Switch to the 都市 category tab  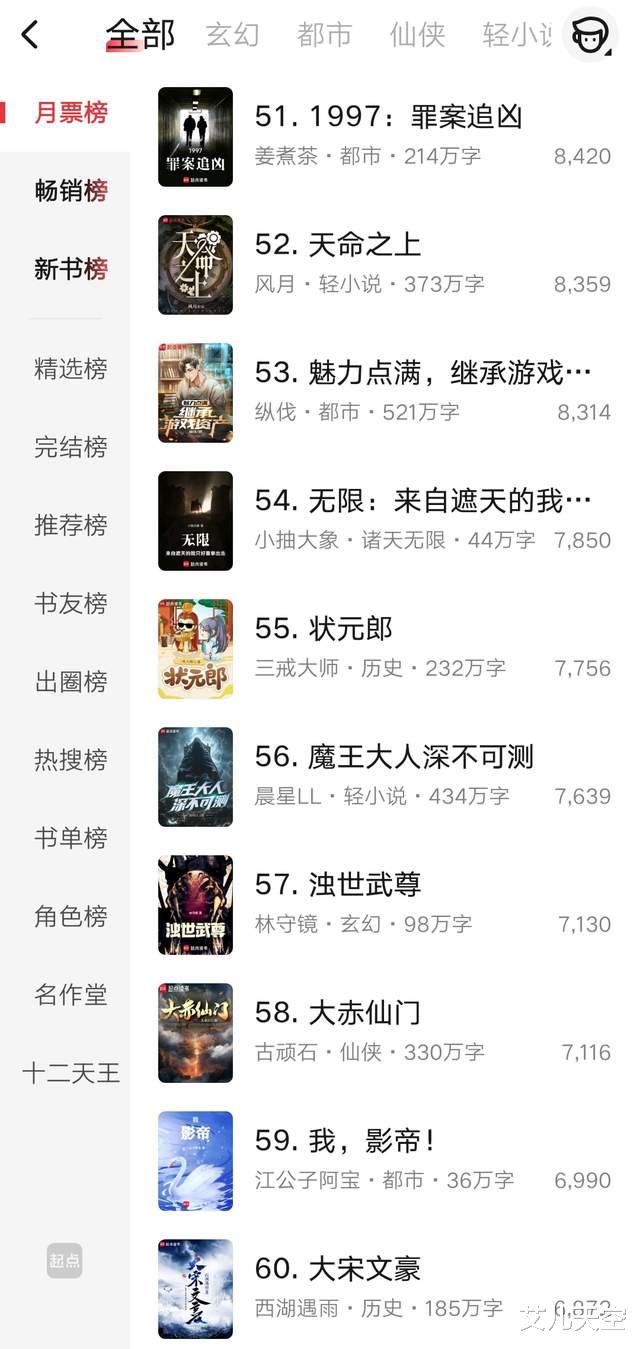tap(324, 35)
